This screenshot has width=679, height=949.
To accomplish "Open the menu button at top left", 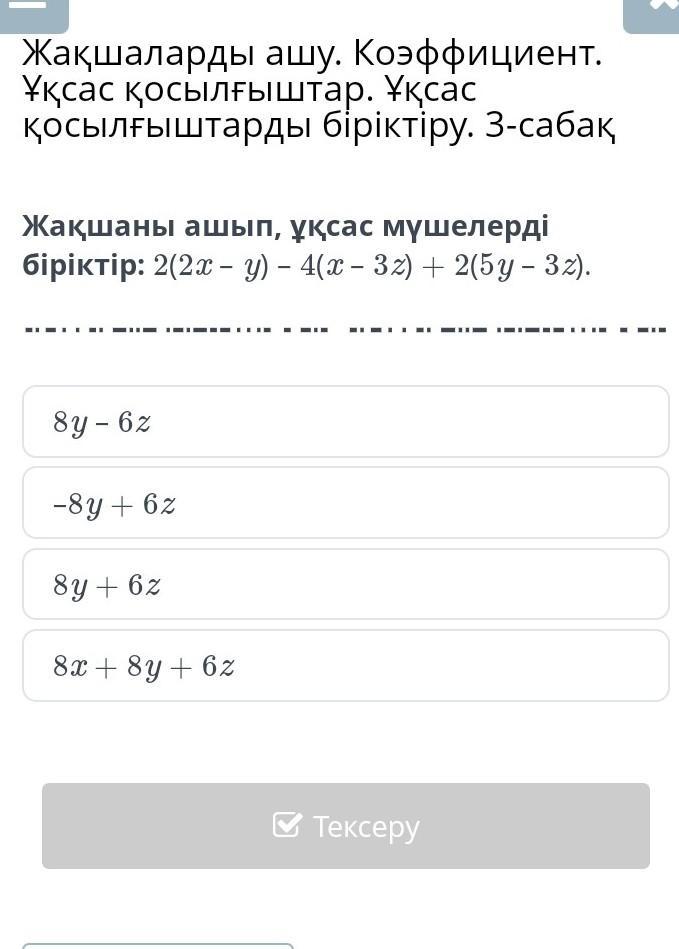I will pos(34,13).
